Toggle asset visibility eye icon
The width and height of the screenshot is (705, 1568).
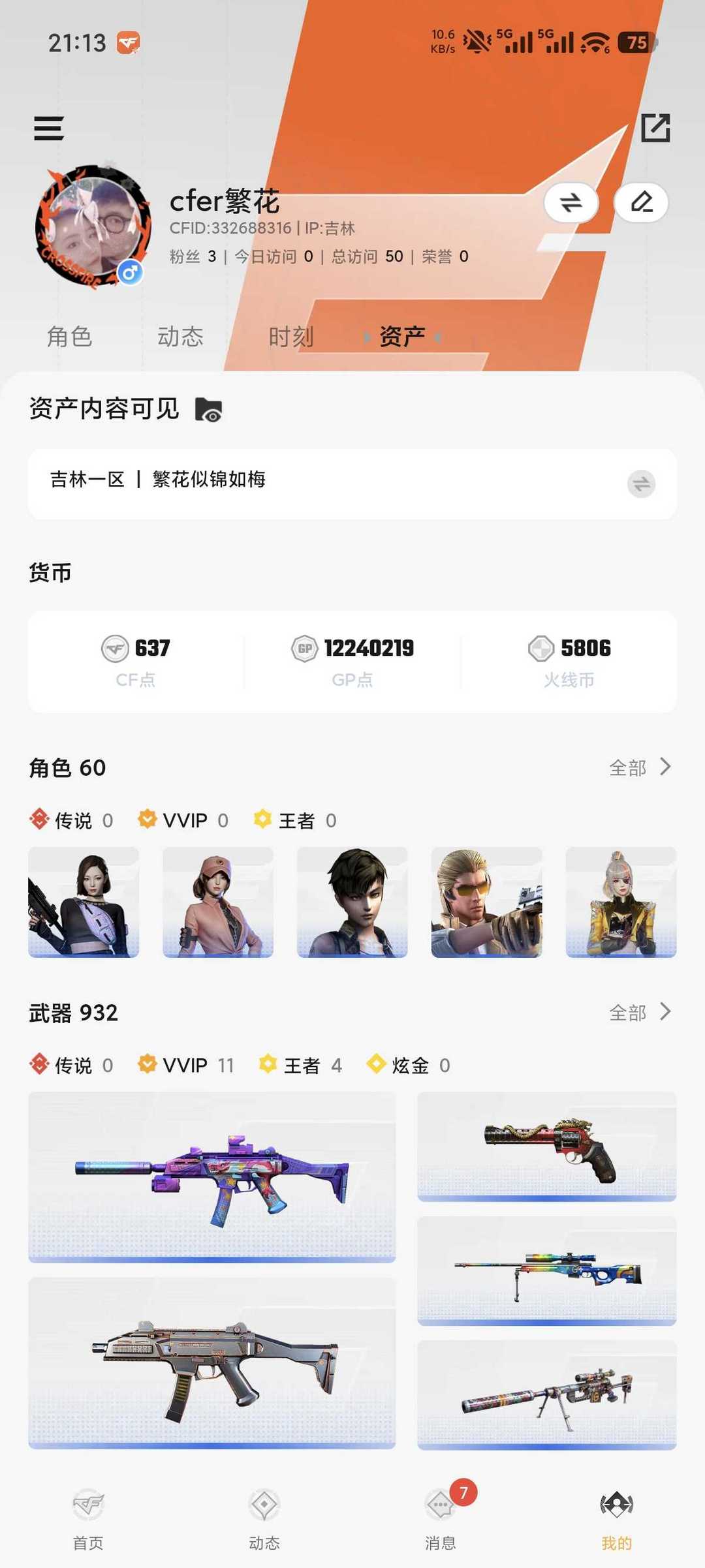point(209,410)
